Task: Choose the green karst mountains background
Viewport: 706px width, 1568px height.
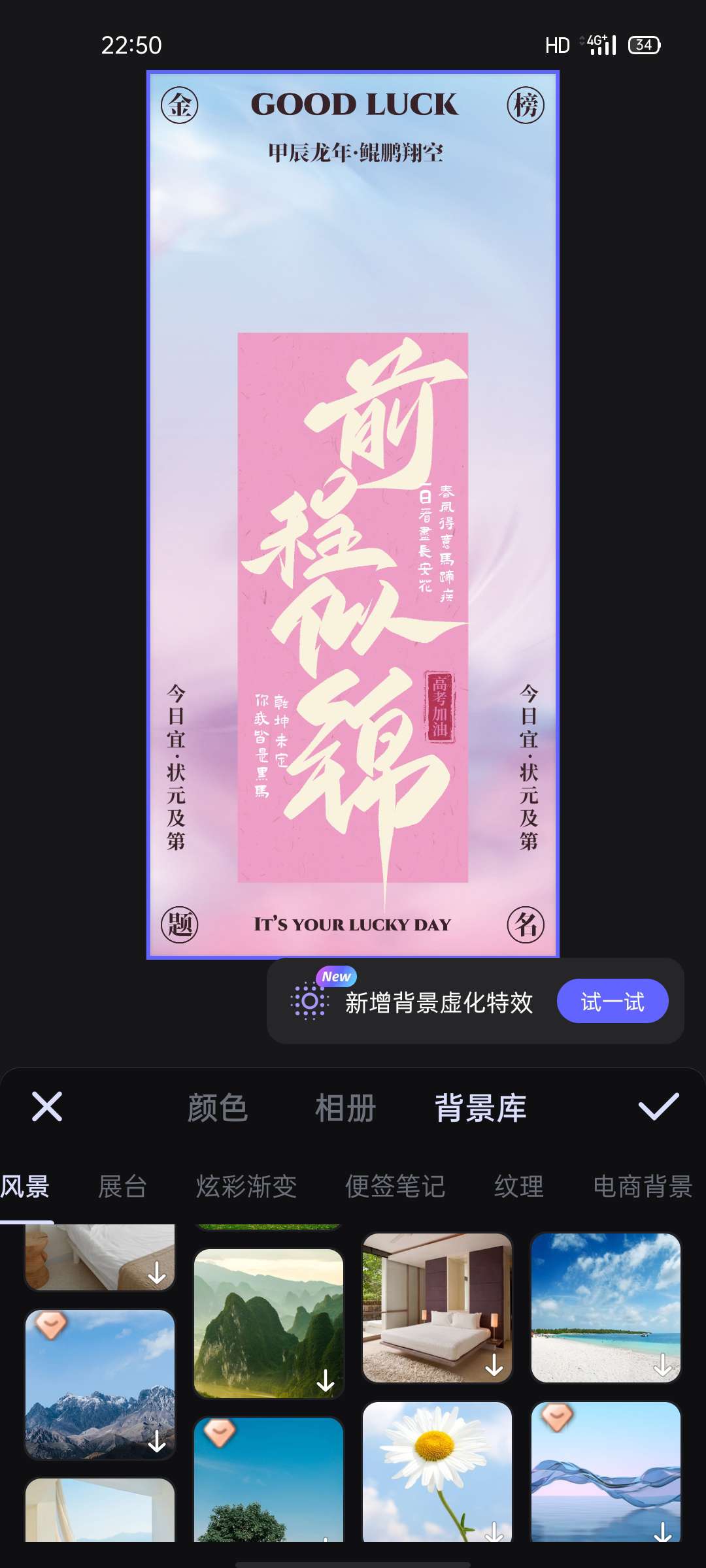Action: [x=268, y=1323]
